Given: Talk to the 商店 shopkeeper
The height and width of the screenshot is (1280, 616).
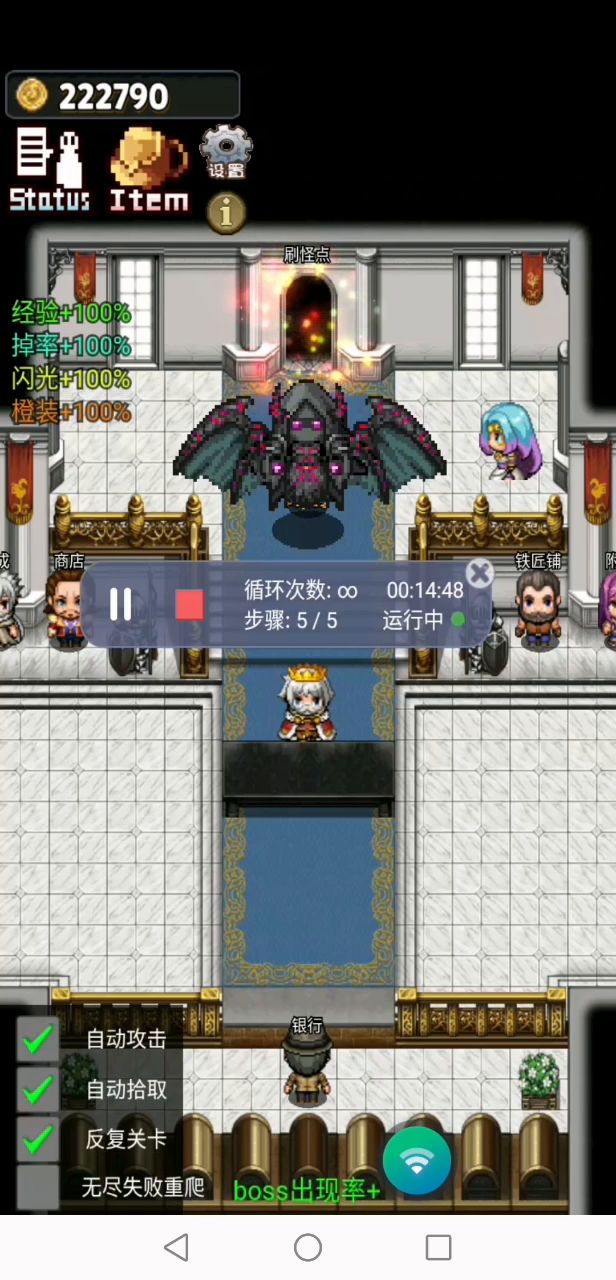Looking at the screenshot, I should click(66, 605).
